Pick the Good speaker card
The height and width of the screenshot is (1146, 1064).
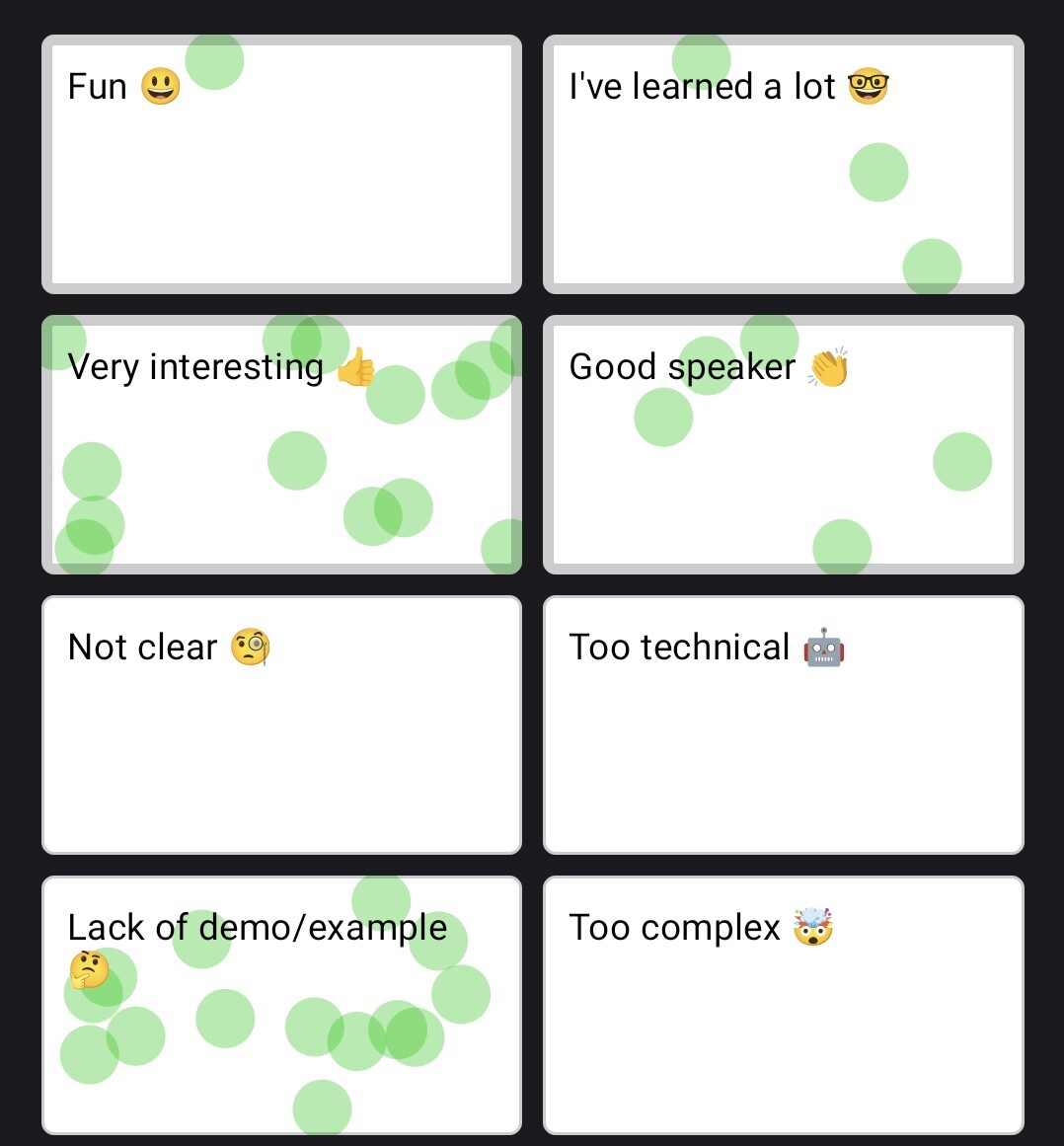(x=783, y=445)
